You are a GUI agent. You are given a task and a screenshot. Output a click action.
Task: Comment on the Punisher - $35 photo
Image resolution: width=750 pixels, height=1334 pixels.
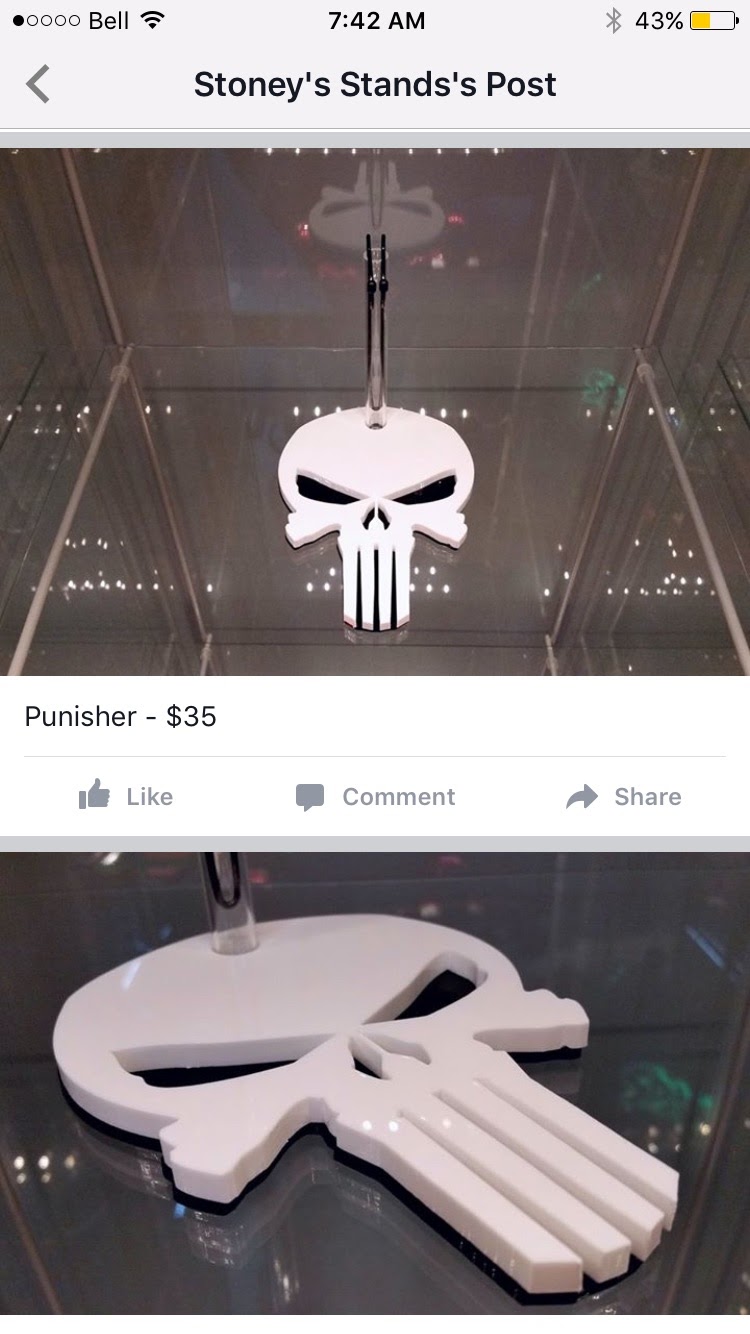coord(375,796)
